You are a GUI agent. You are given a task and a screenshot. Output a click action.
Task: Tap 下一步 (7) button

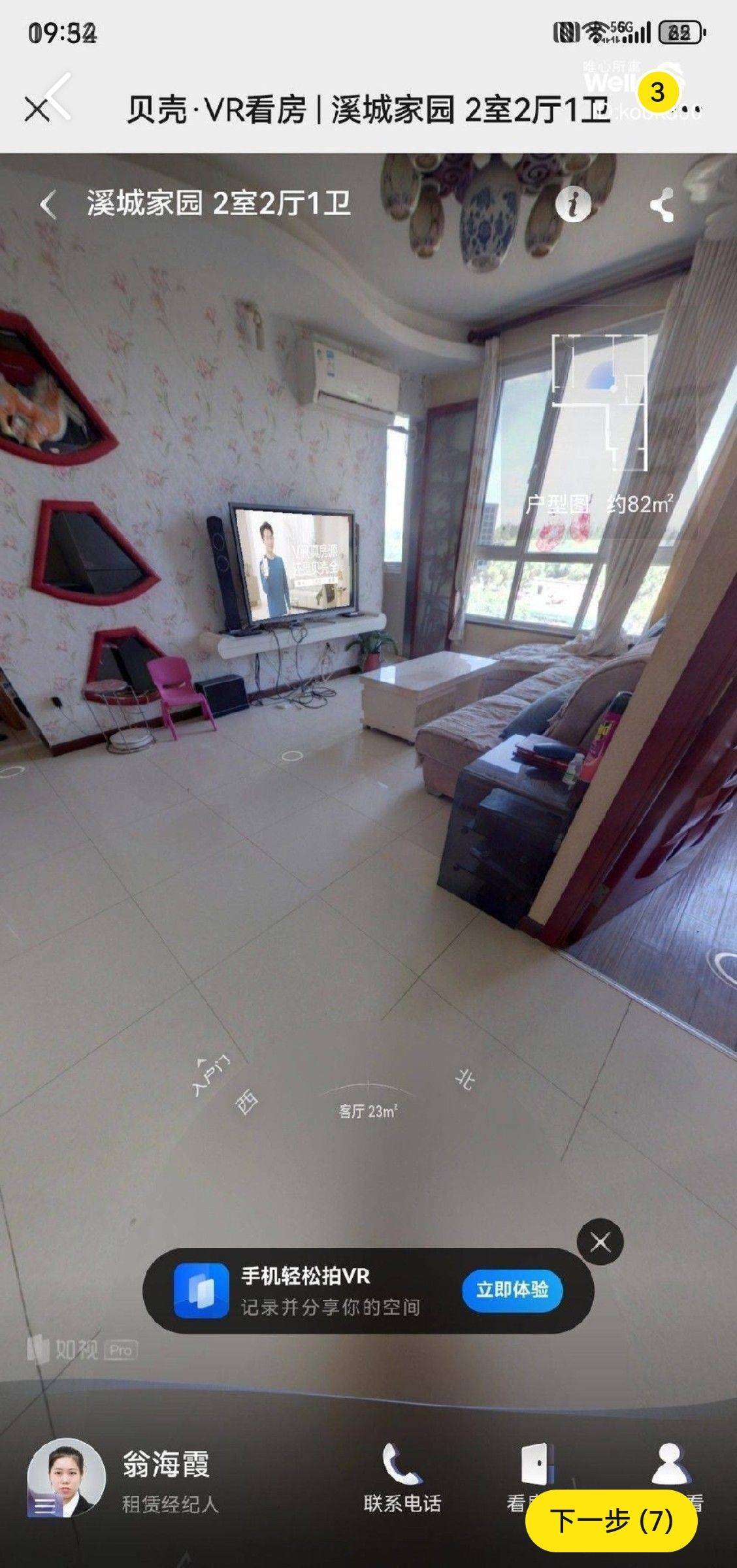coord(611,1521)
